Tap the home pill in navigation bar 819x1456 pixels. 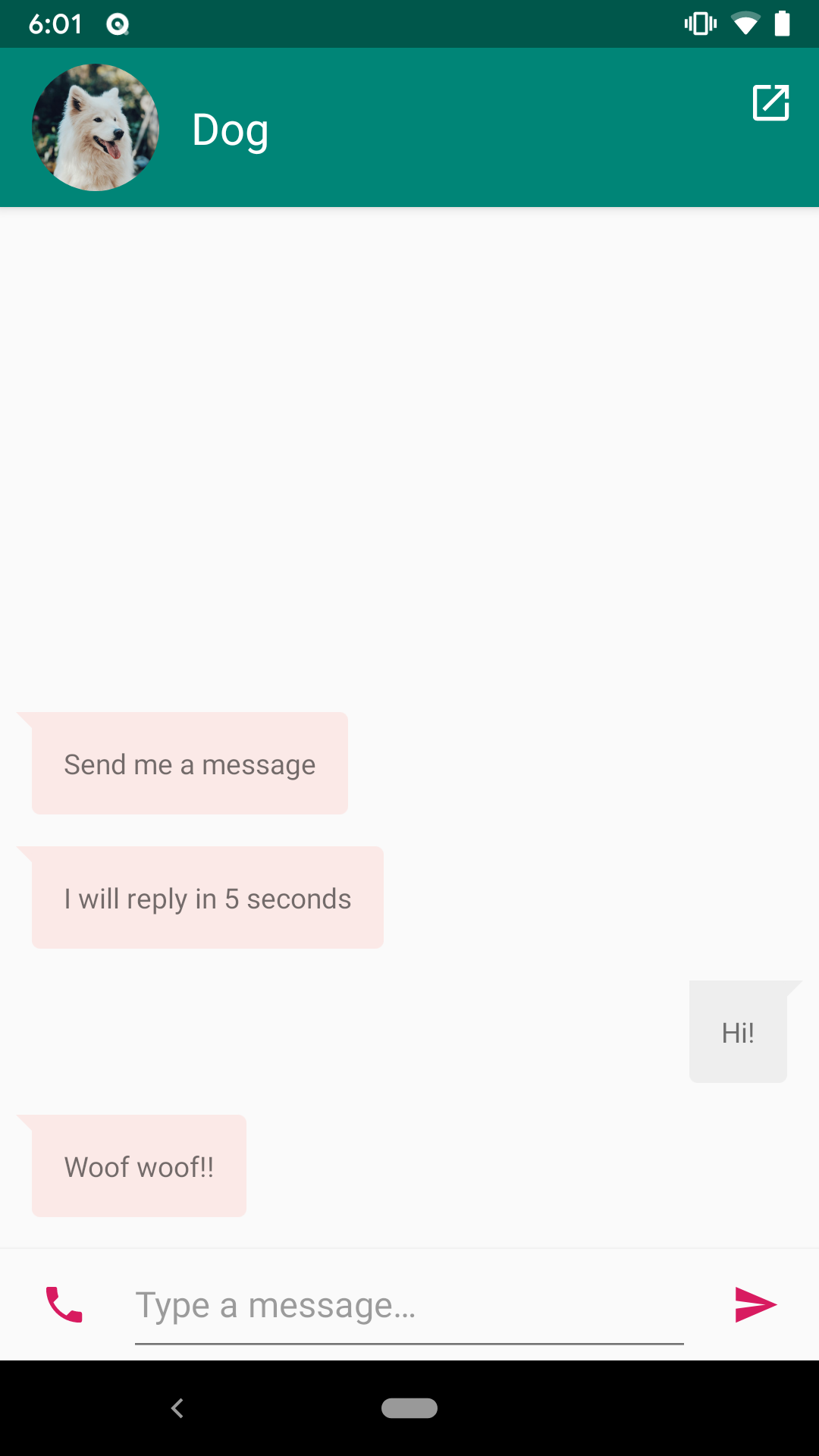click(x=409, y=1408)
